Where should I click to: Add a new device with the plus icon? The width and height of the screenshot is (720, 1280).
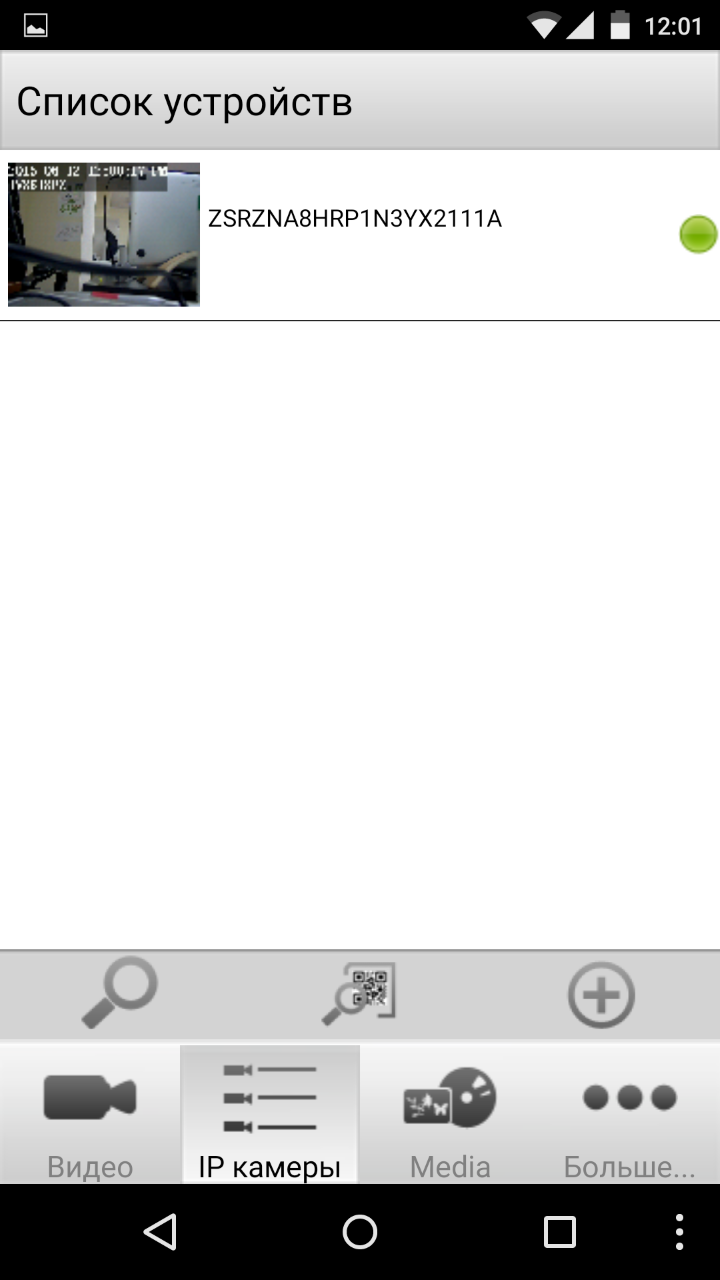coord(601,995)
